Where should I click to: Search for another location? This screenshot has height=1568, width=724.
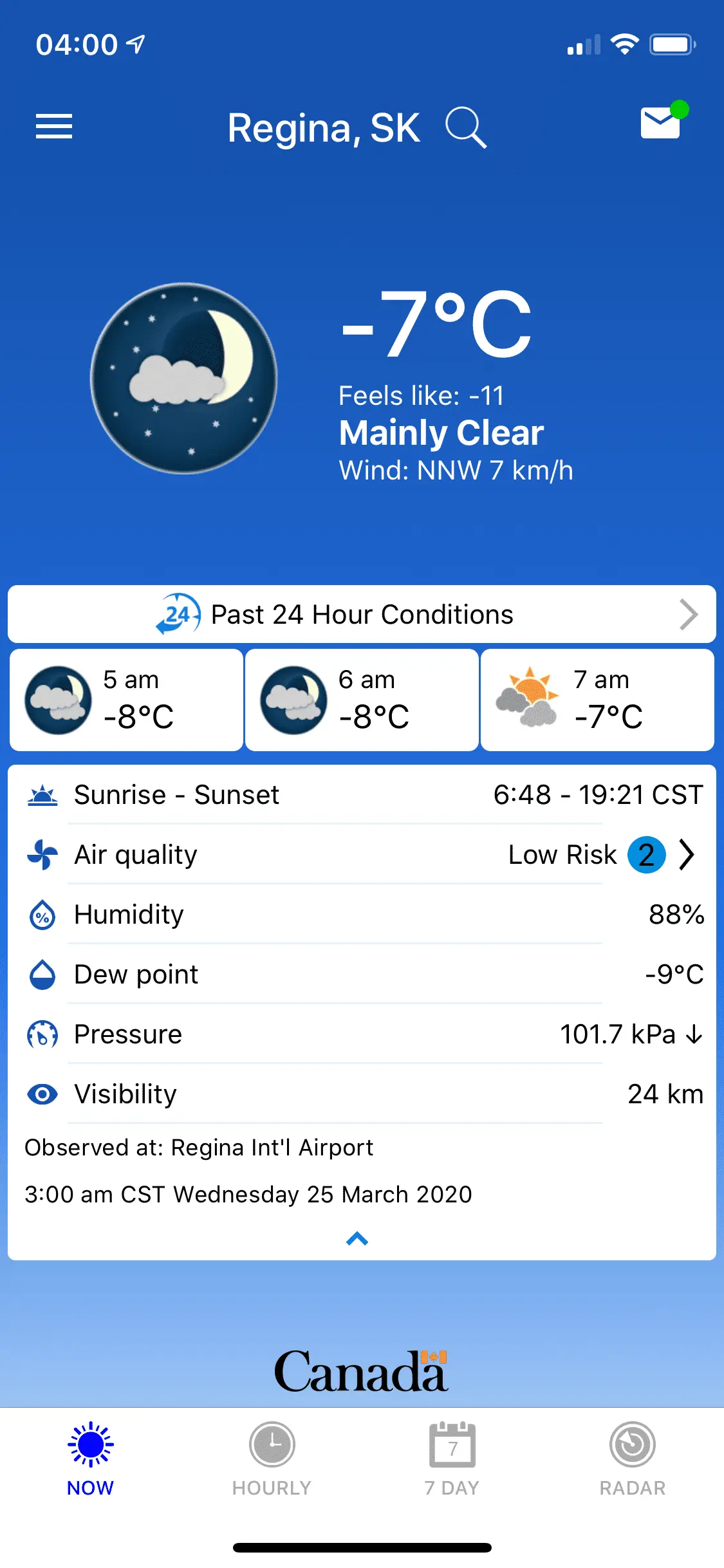coord(465,127)
